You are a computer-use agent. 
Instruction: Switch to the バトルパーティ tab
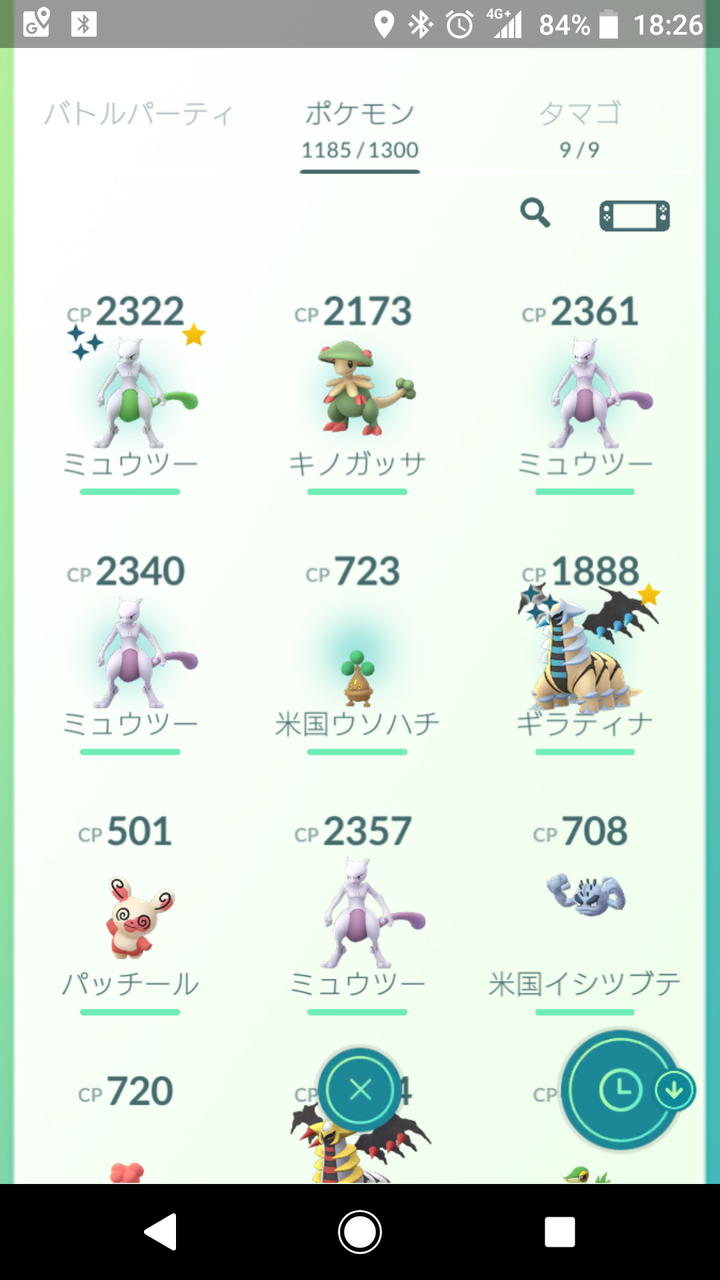[139, 114]
